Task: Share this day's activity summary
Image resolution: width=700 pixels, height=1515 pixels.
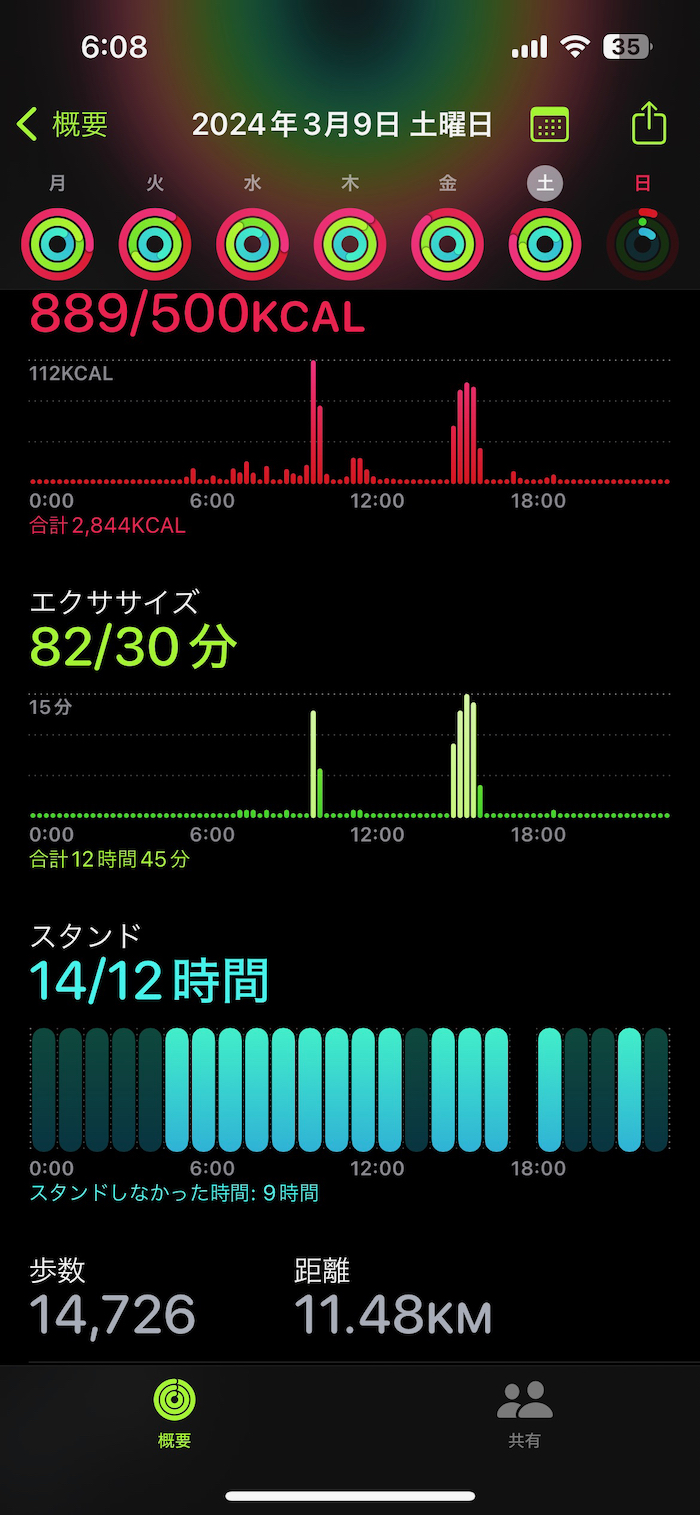Action: pyautogui.click(x=649, y=124)
